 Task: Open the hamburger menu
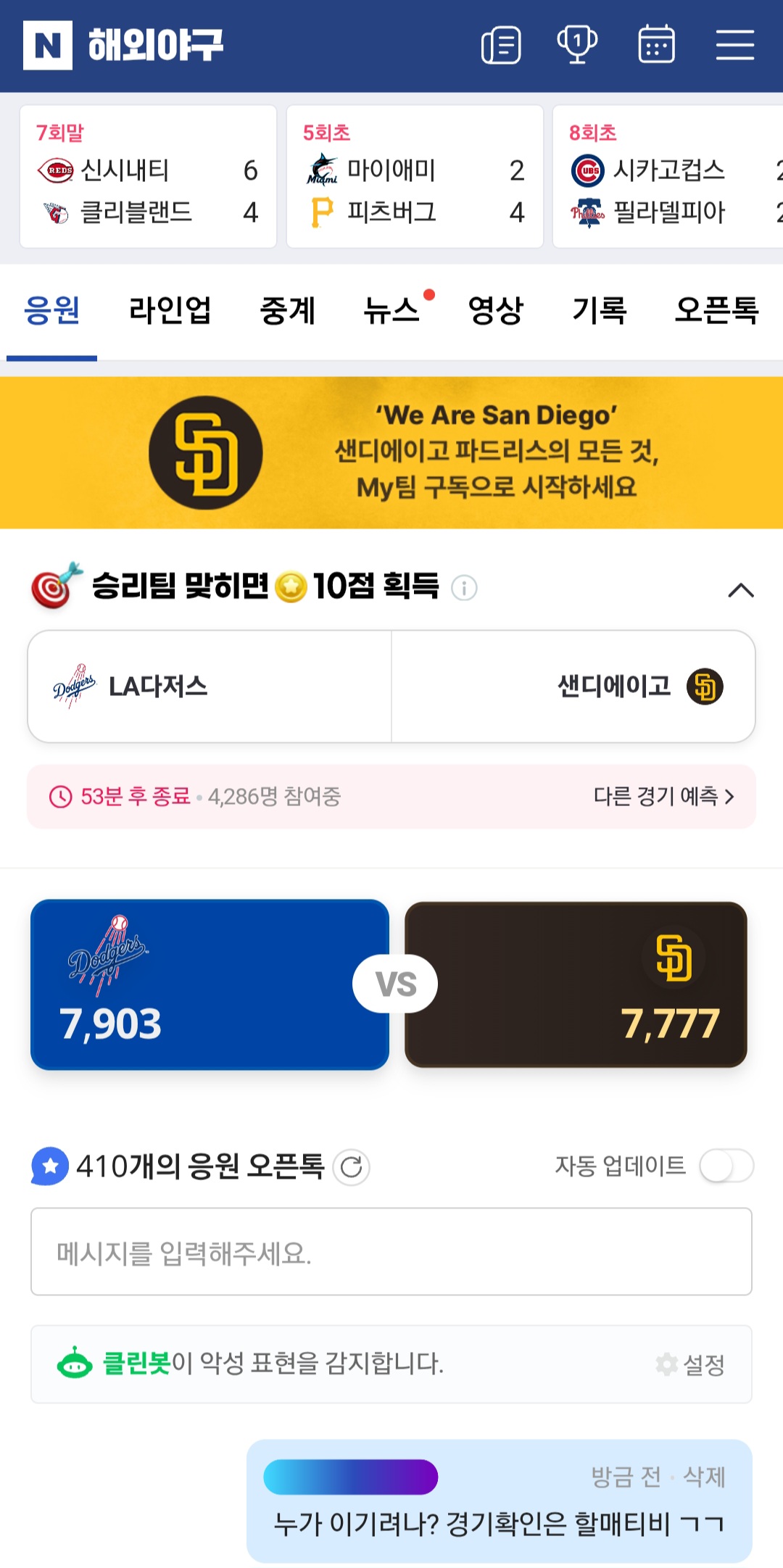point(735,45)
